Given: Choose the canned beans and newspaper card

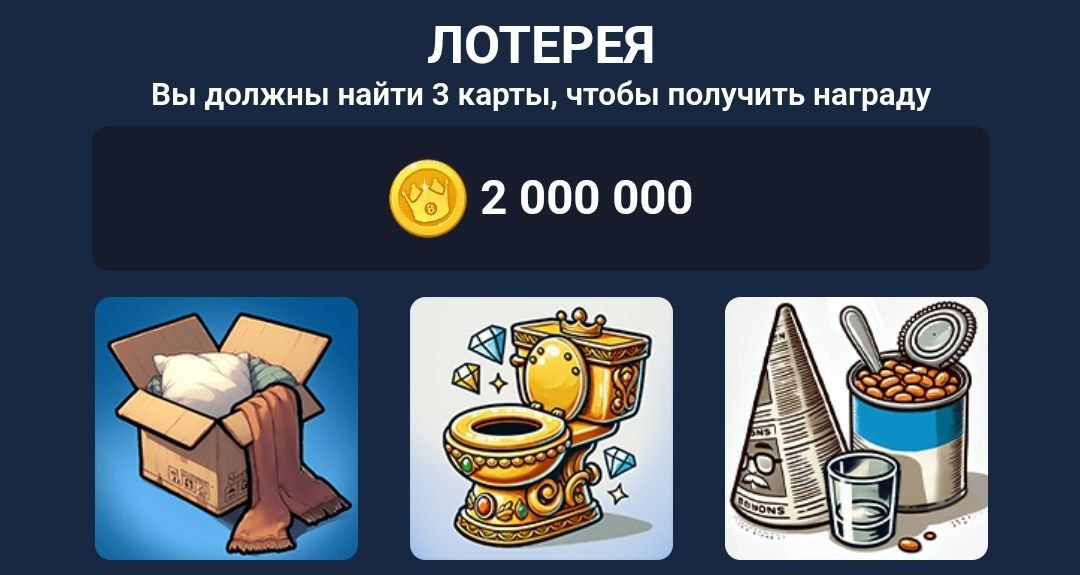Looking at the screenshot, I should pos(856,428).
